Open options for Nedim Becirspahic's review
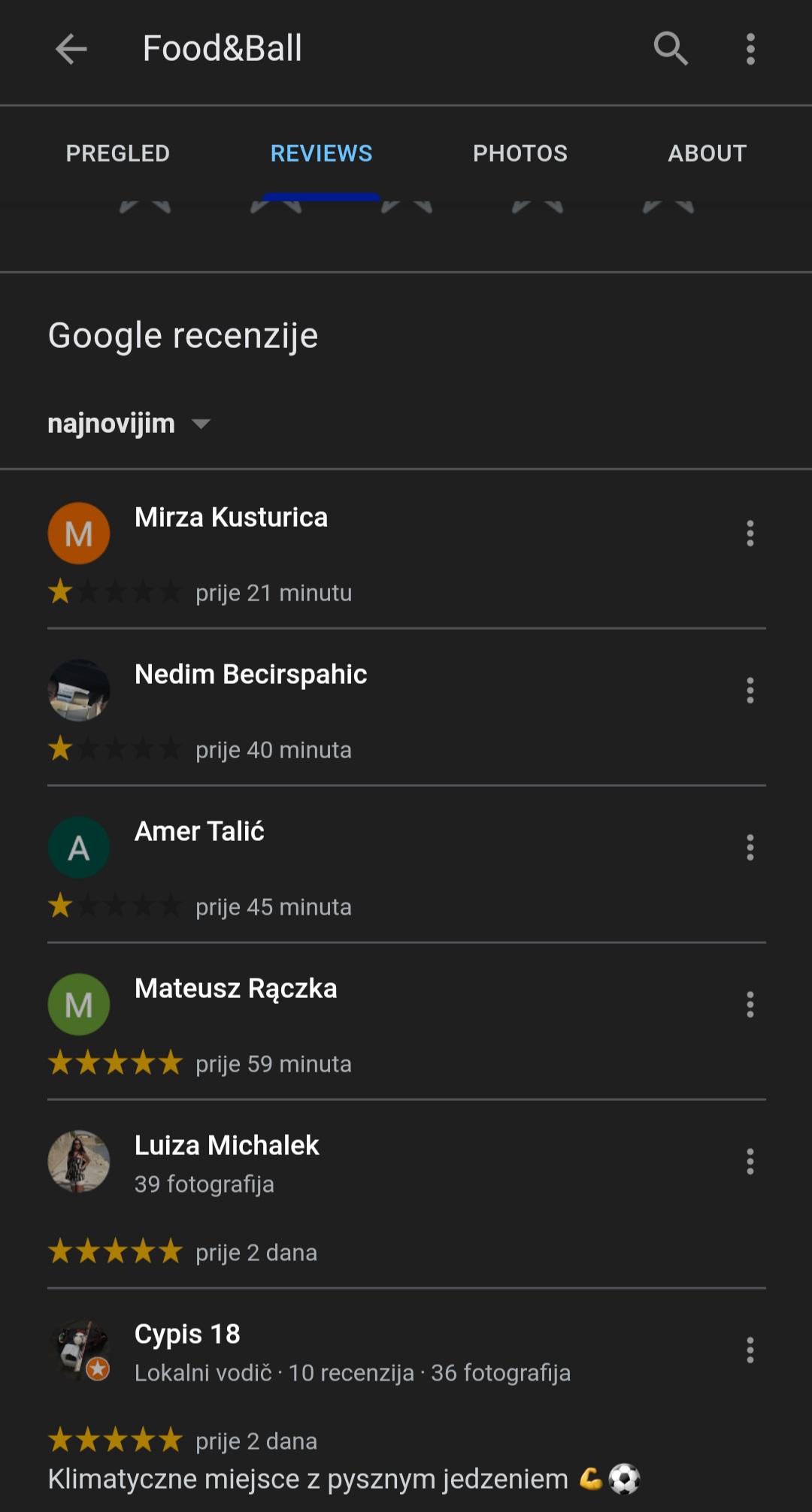Viewport: 812px width, 1512px height. tap(750, 691)
